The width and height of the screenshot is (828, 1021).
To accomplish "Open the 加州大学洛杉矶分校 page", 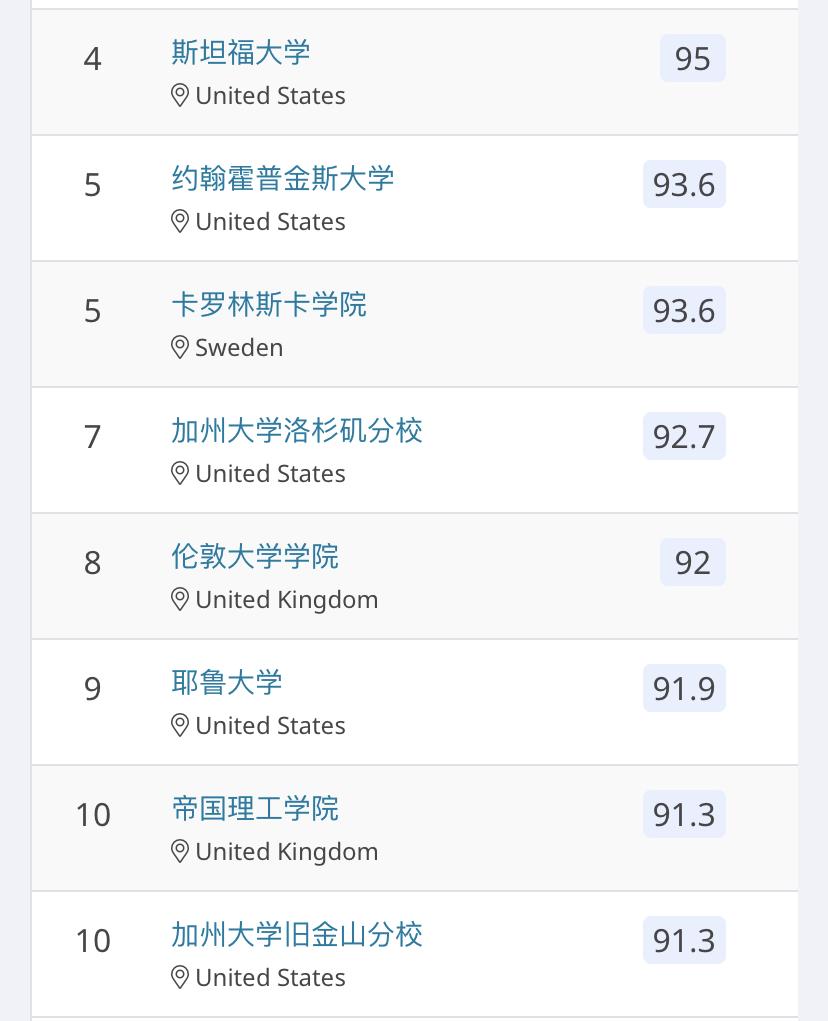I will point(297,431).
